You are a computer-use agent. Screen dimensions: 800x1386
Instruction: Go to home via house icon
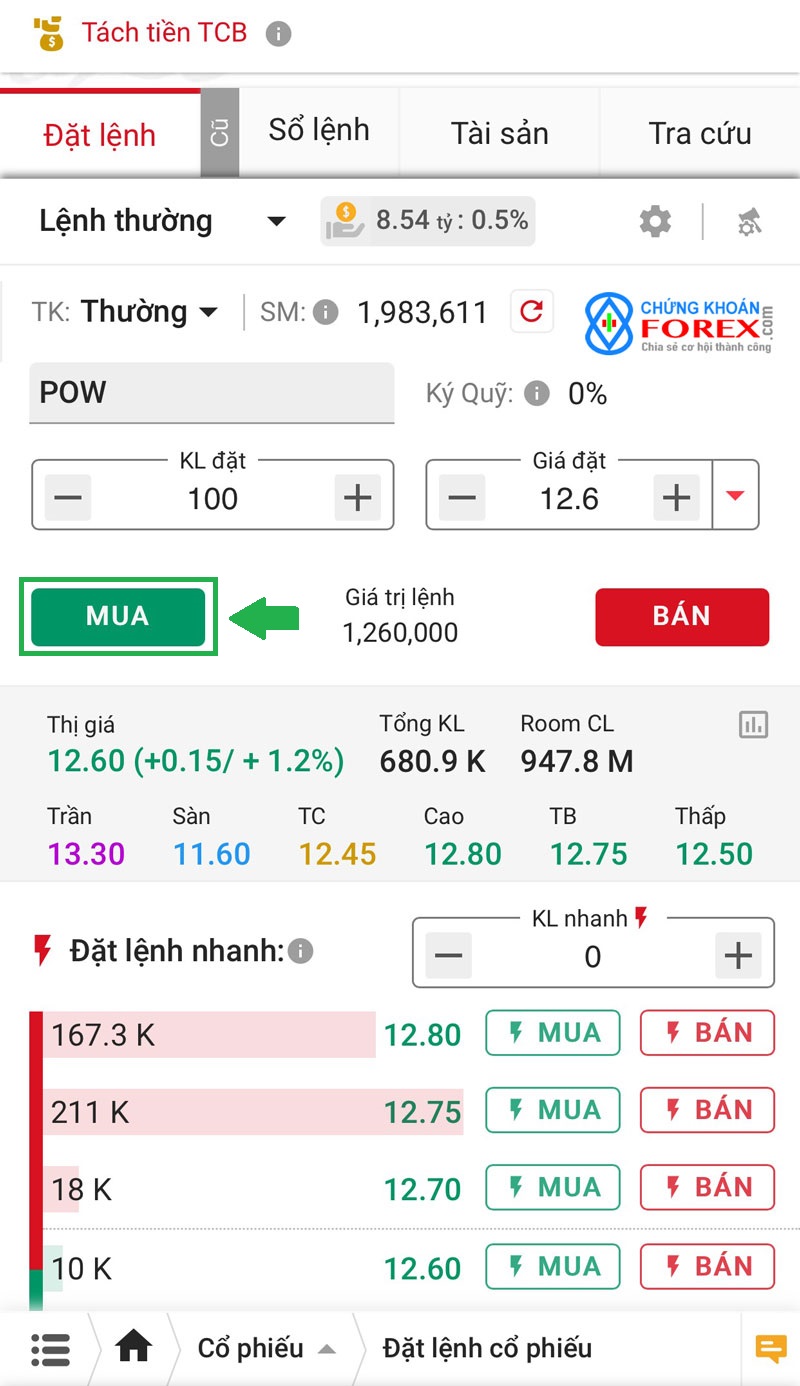pyautogui.click(x=133, y=1348)
